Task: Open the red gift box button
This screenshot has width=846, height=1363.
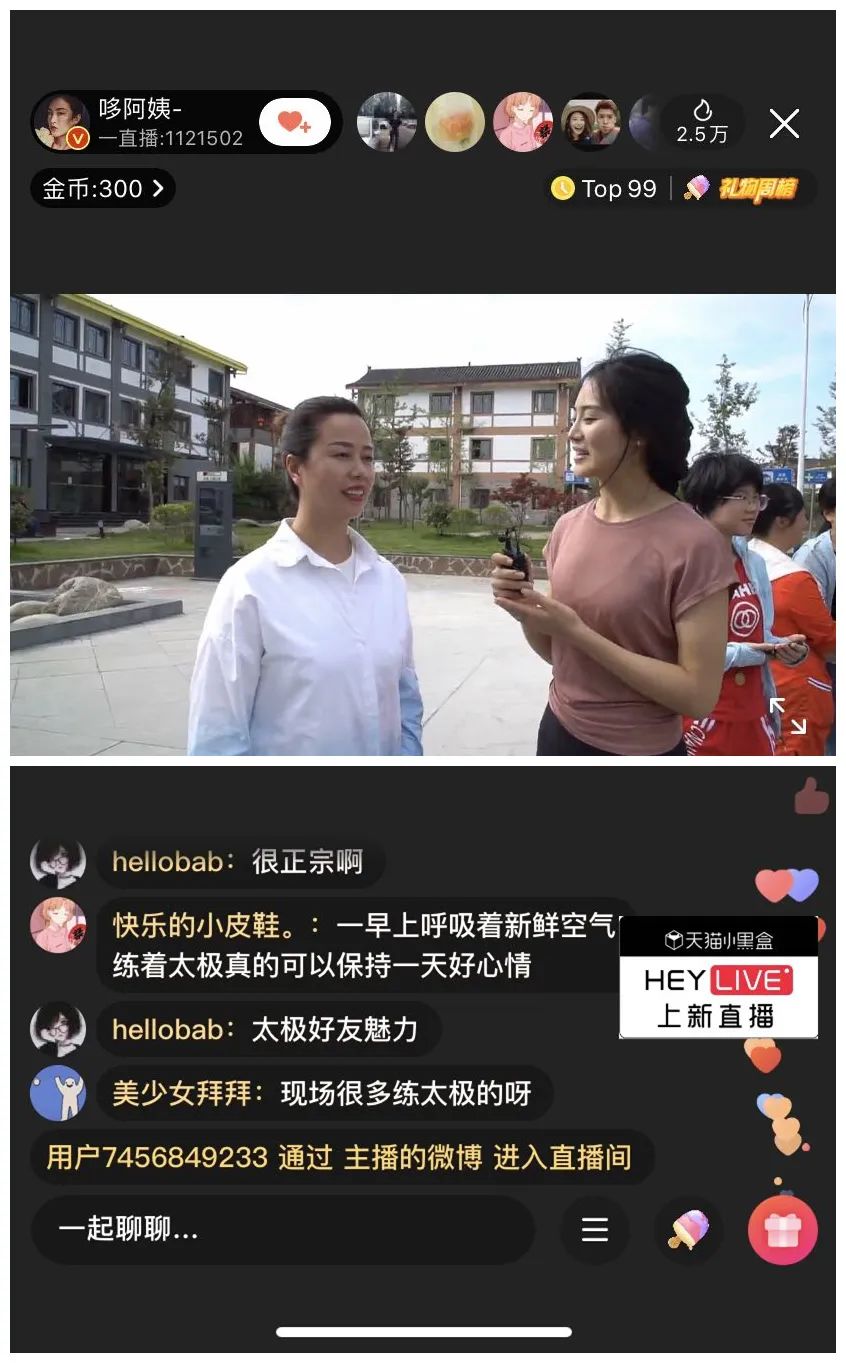Action: click(783, 1229)
